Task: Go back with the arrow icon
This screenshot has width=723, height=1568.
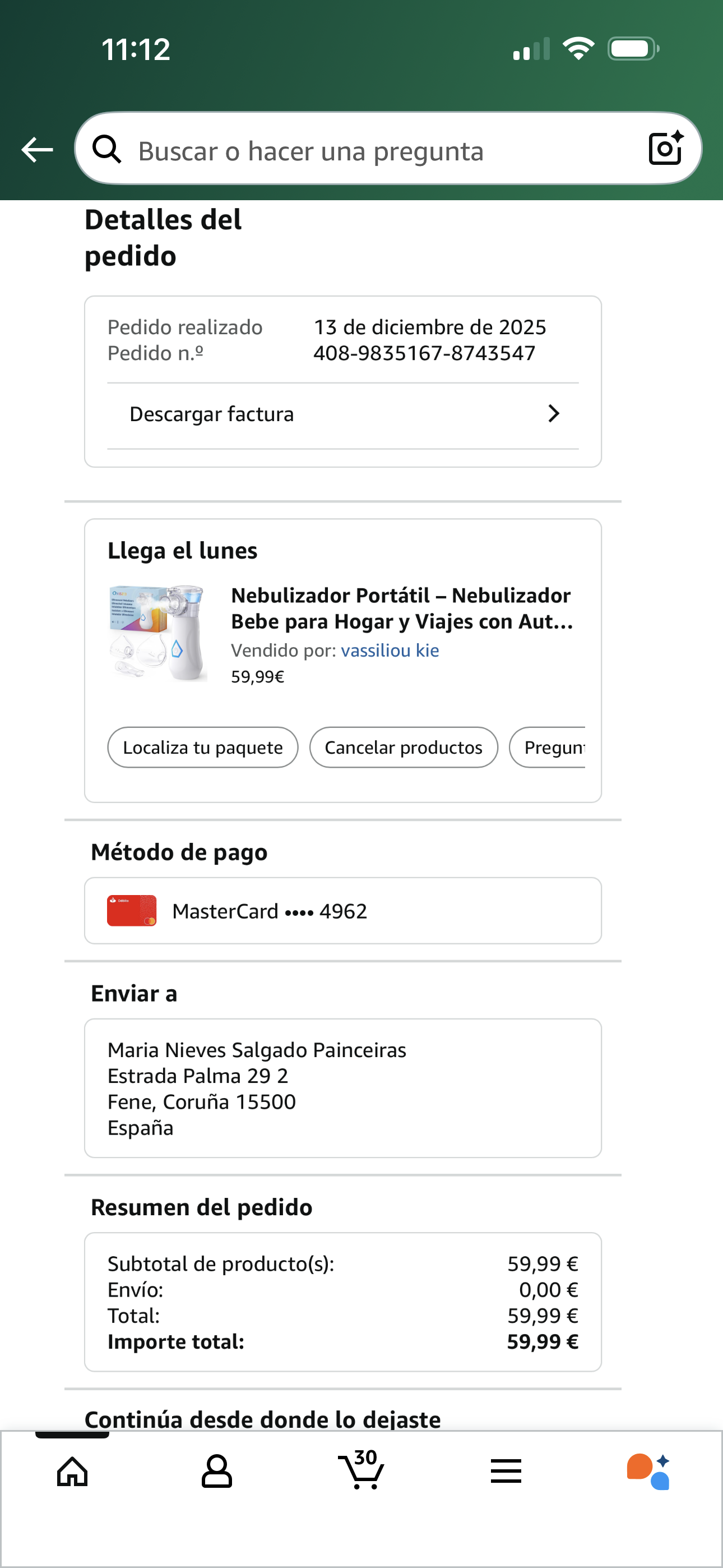Action: coord(37,150)
